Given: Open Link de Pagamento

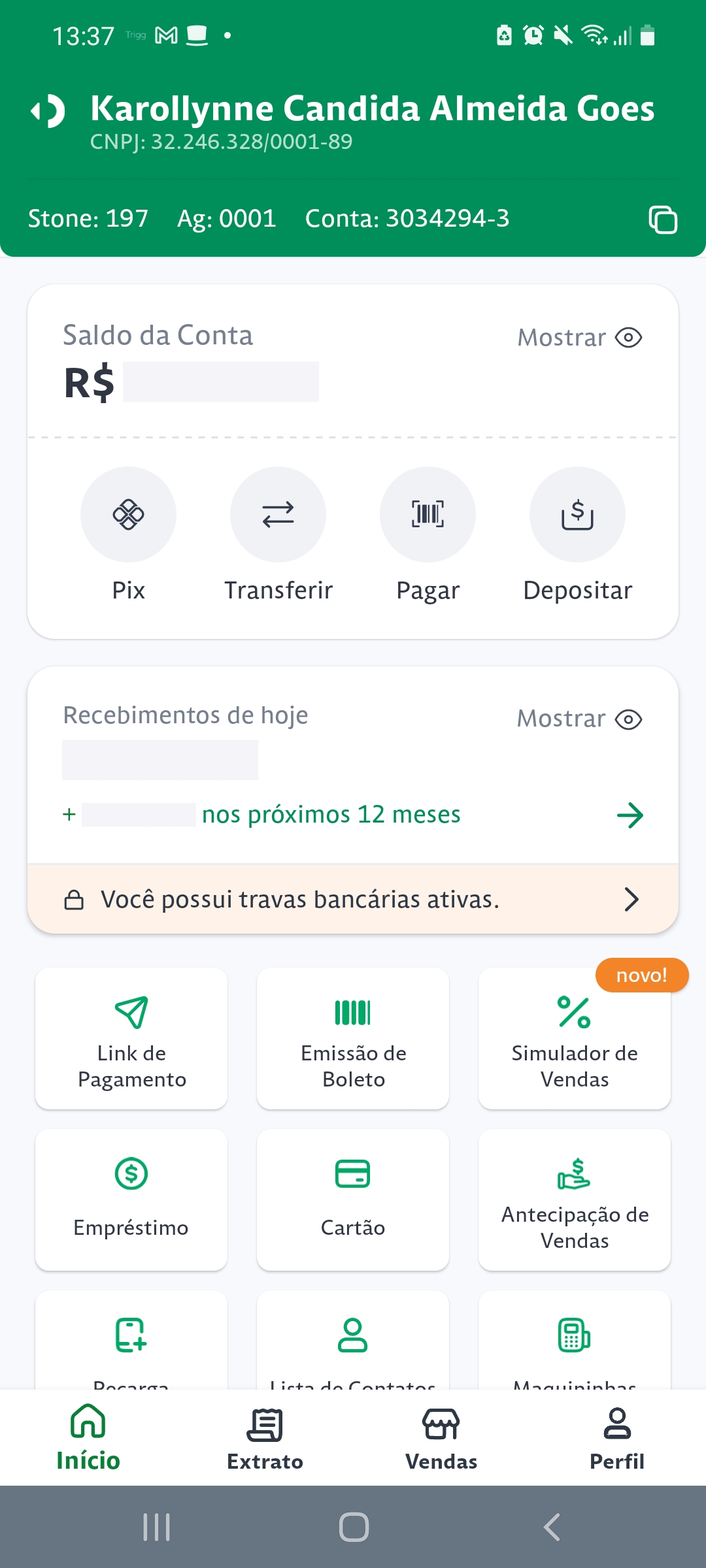Looking at the screenshot, I should [131, 1039].
